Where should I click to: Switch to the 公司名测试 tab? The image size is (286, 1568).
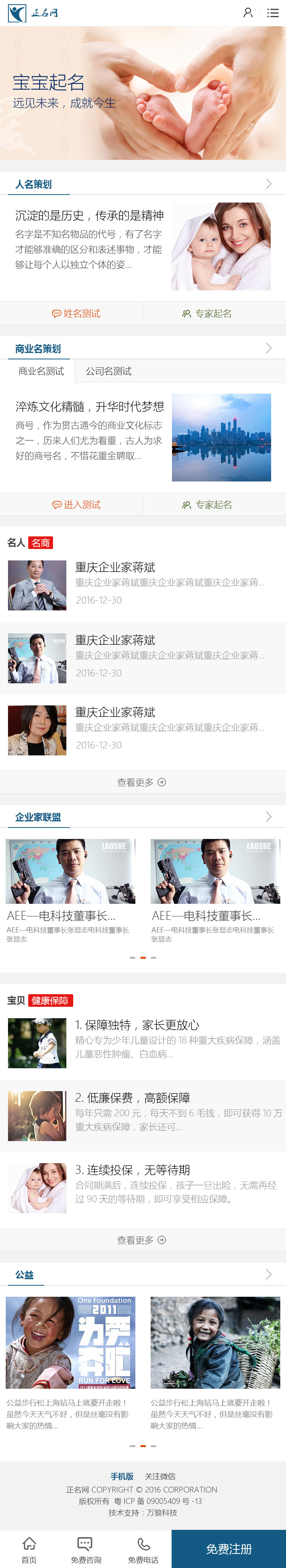108,371
